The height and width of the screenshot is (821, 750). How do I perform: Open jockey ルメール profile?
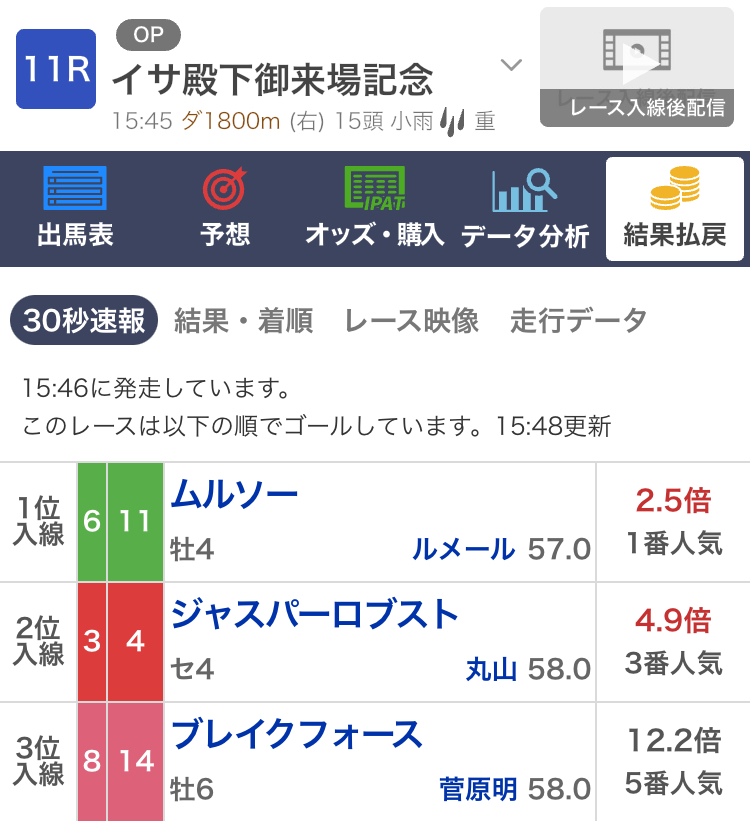pos(463,549)
